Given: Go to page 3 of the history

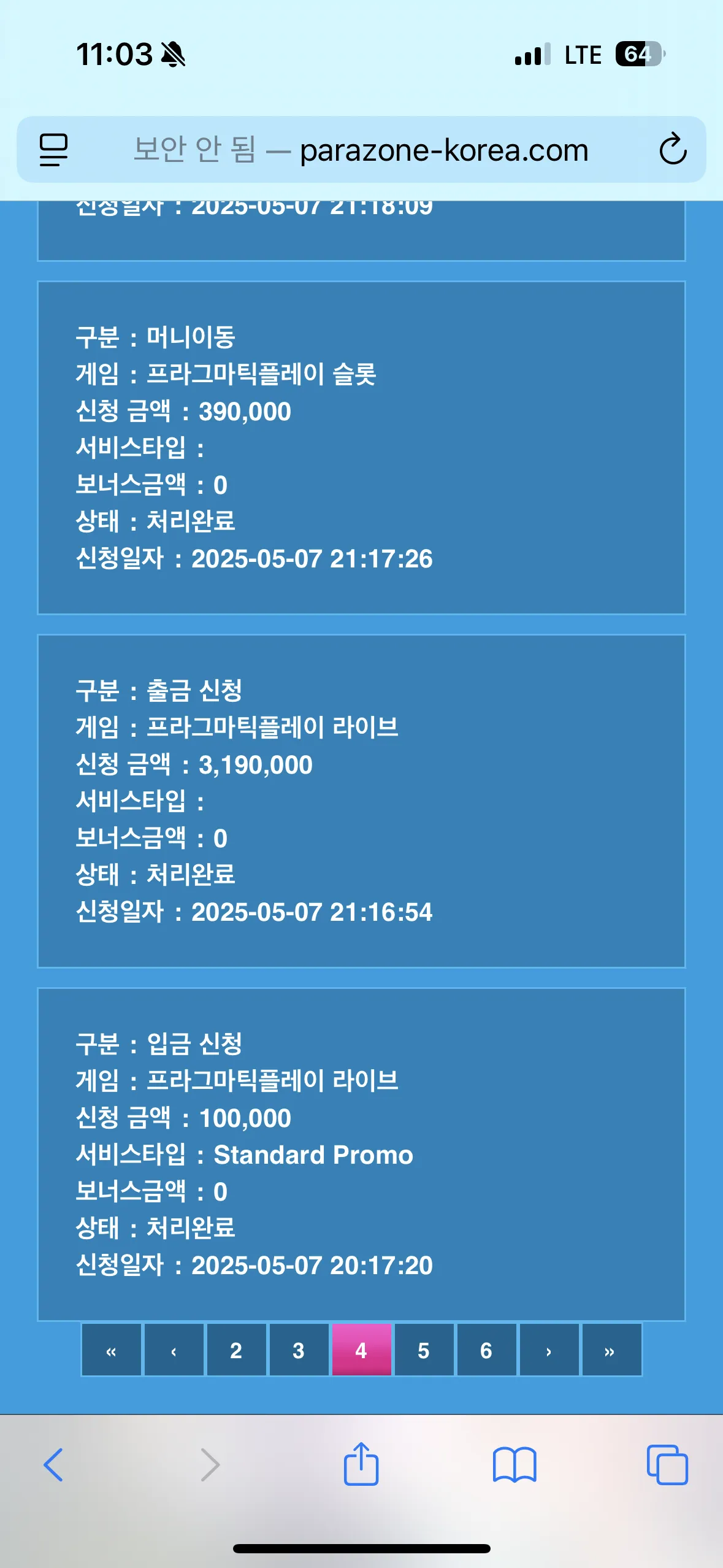Looking at the screenshot, I should click(299, 1350).
